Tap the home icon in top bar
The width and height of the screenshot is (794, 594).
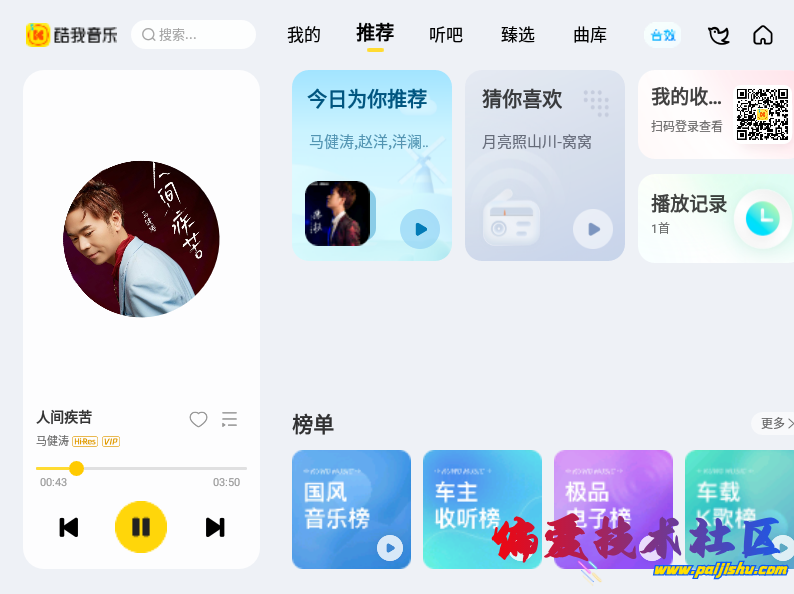[763, 36]
